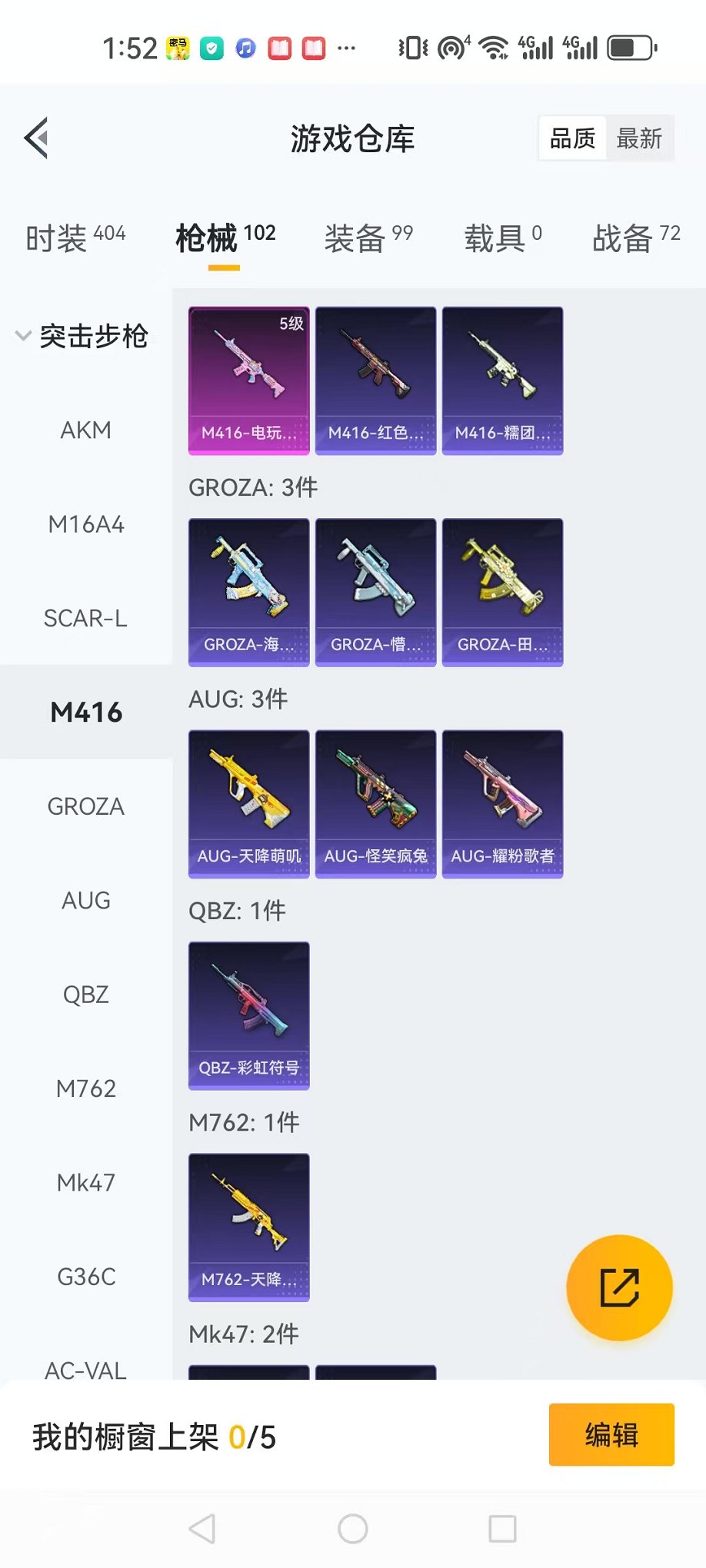Select G36C in the sidebar
The width and height of the screenshot is (706, 1568).
85,1277
